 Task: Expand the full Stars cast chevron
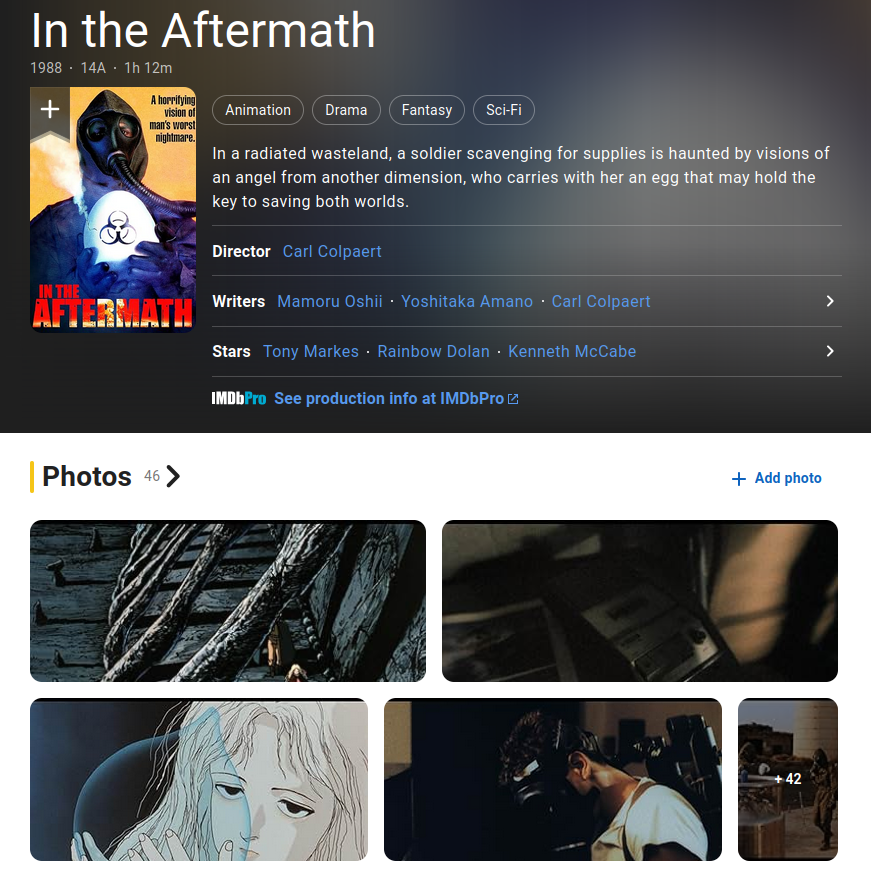pyautogui.click(x=829, y=351)
